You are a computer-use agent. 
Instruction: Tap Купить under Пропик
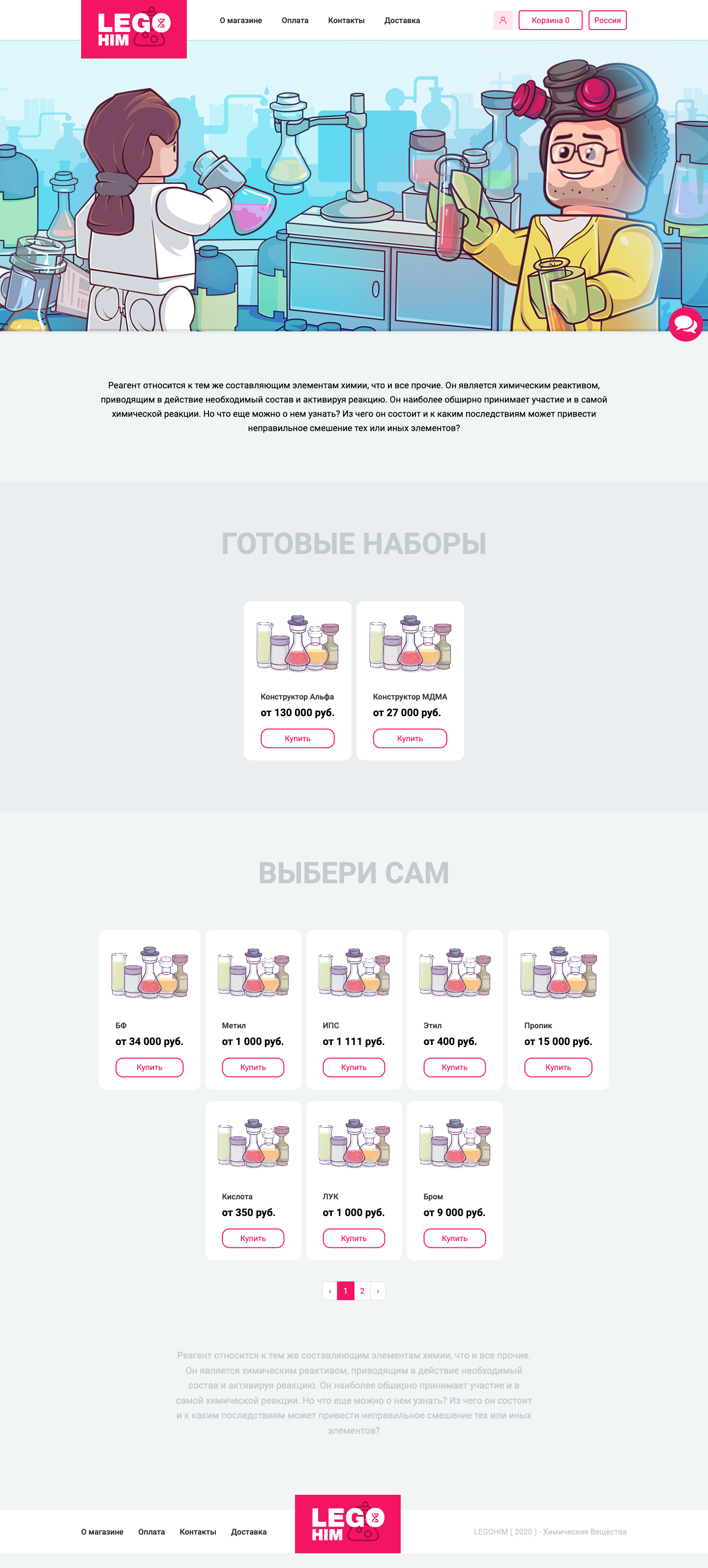click(558, 1067)
